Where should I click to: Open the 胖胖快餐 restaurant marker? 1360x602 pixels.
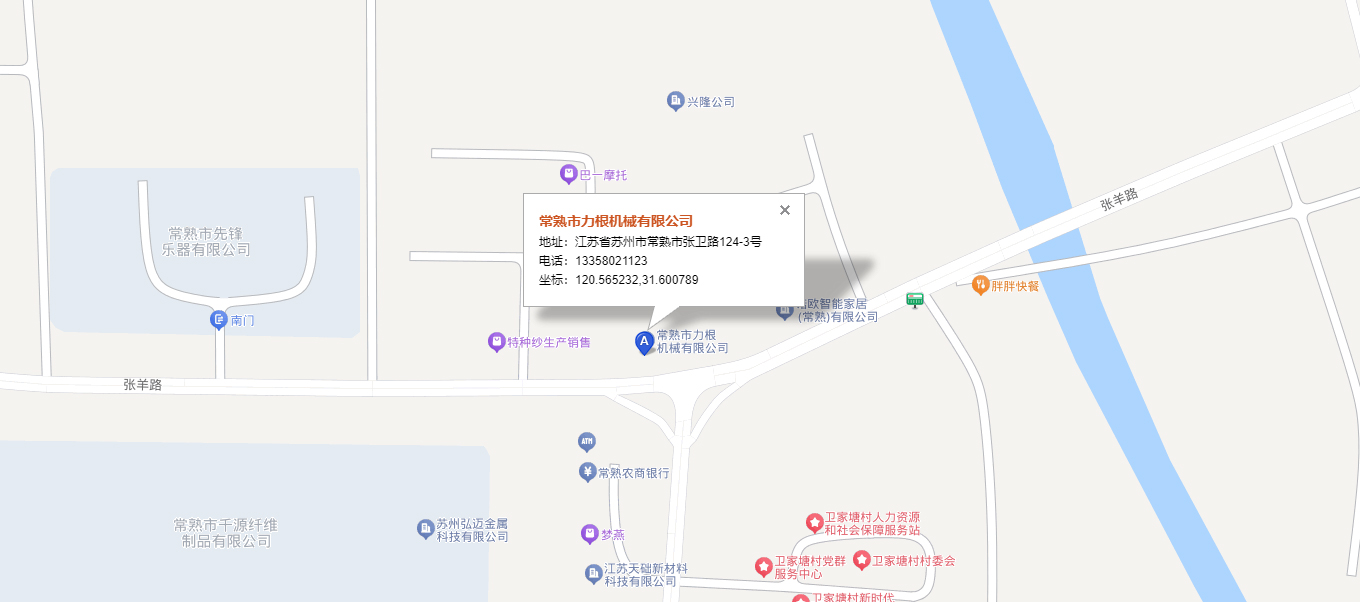coord(980,285)
